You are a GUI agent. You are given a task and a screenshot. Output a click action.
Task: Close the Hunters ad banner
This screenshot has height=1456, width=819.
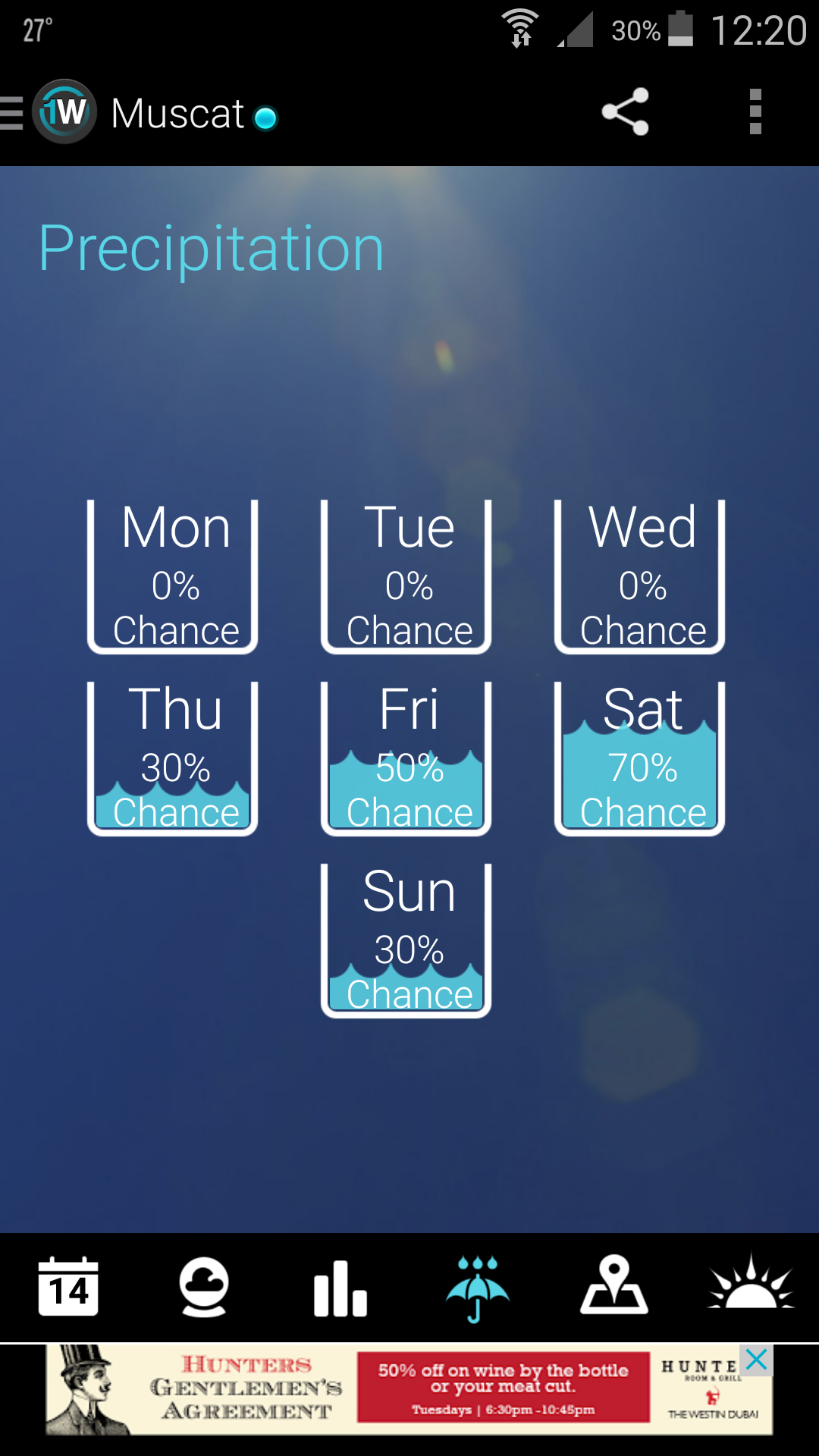click(756, 1360)
